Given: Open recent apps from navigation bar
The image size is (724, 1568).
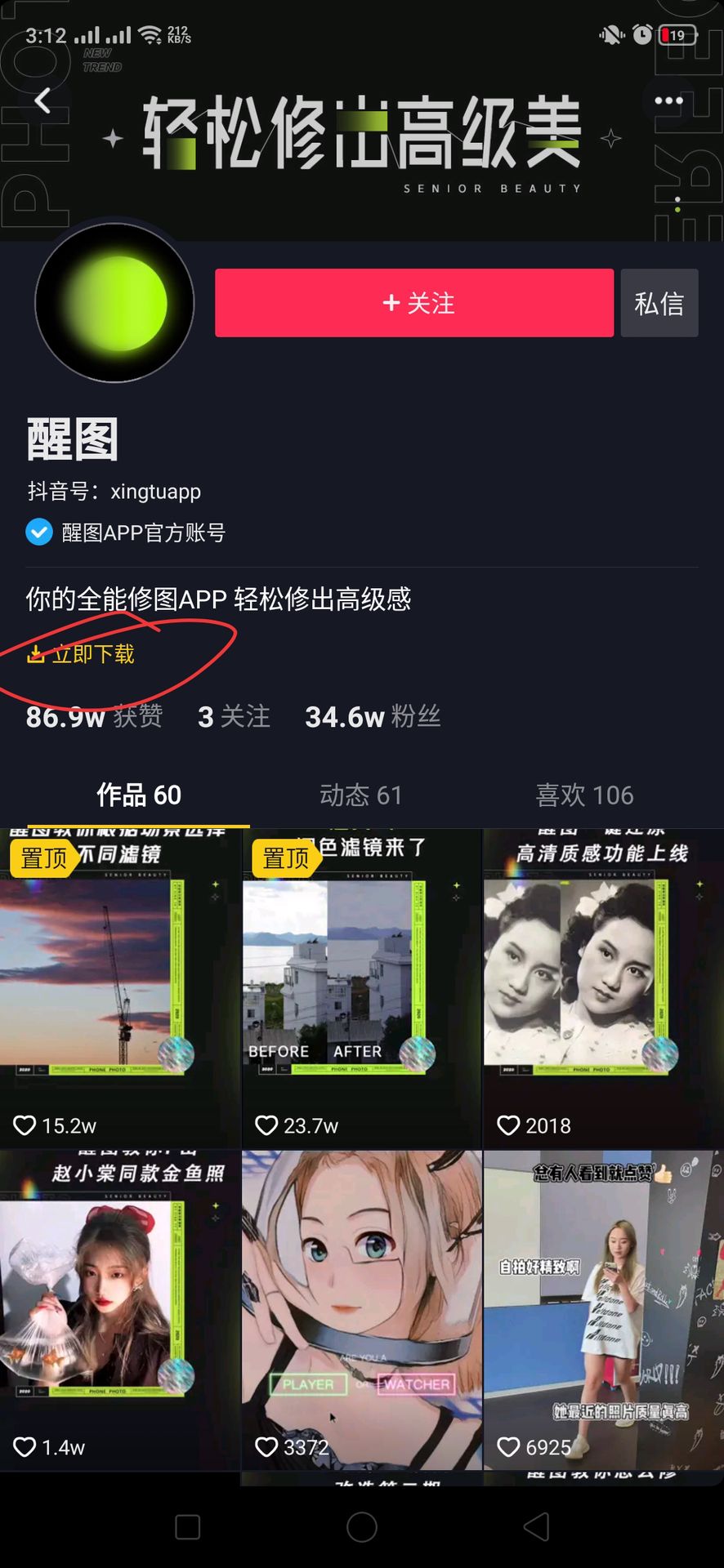Looking at the screenshot, I should point(188,1526).
